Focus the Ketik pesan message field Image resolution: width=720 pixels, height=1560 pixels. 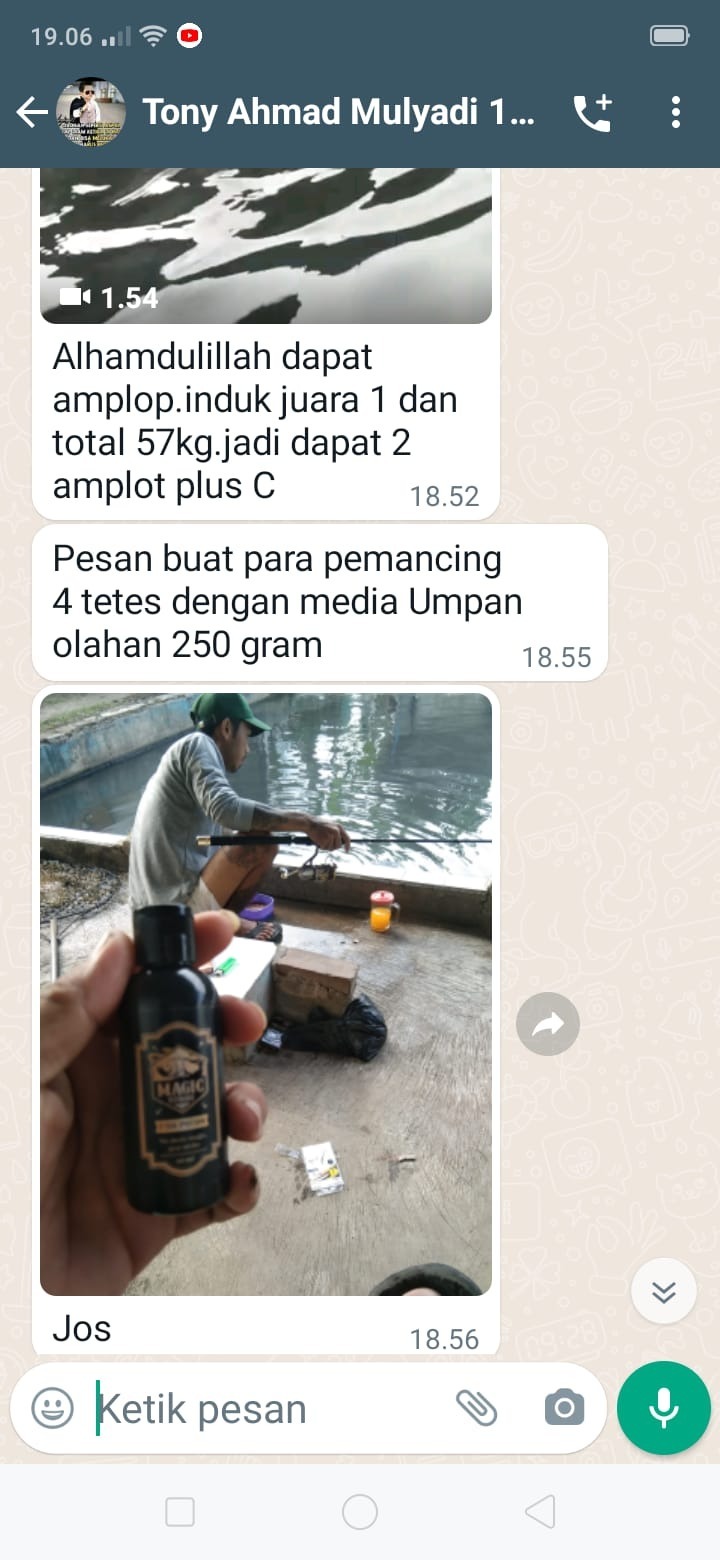click(x=260, y=1409)
